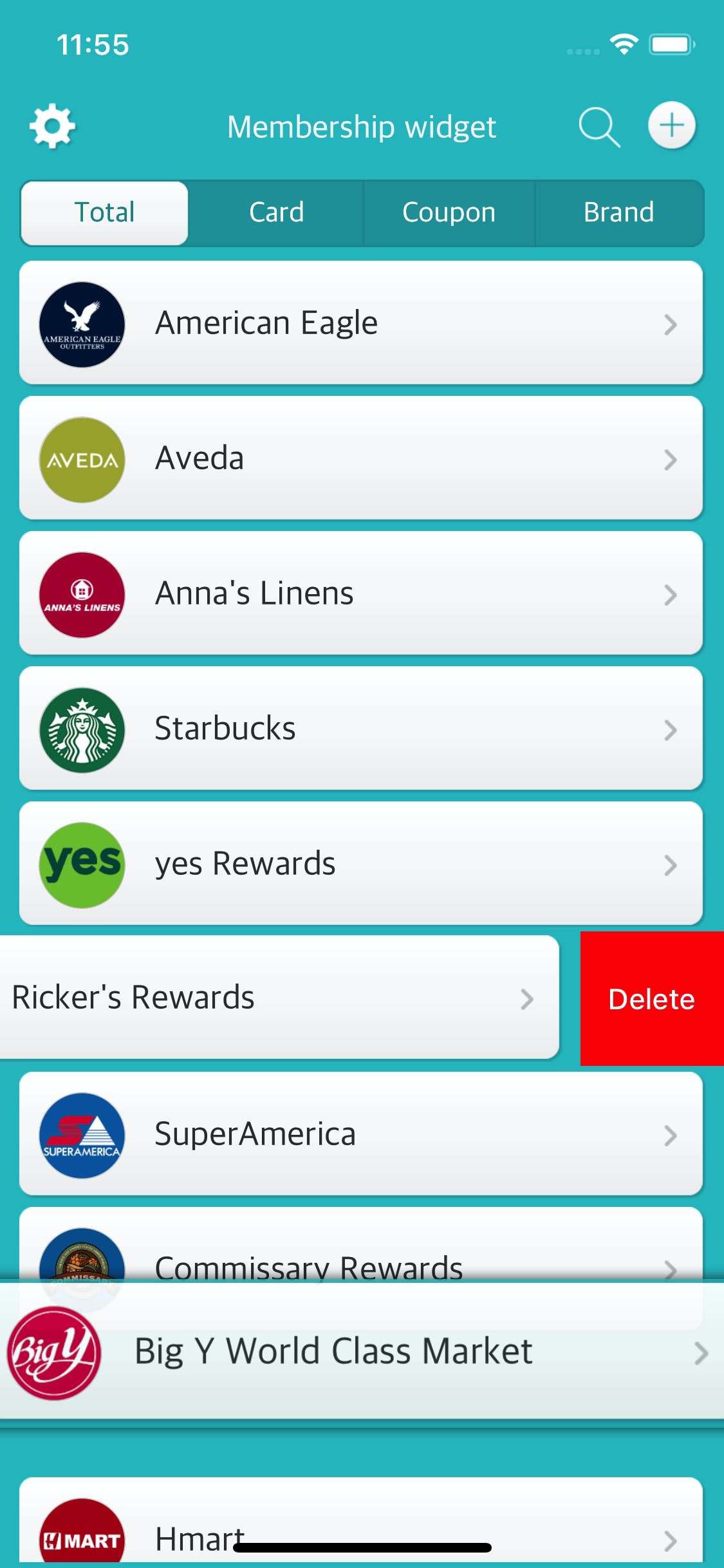Switch to the Coupon tab
Screen dimensions: 724x1568
[449, 212]
